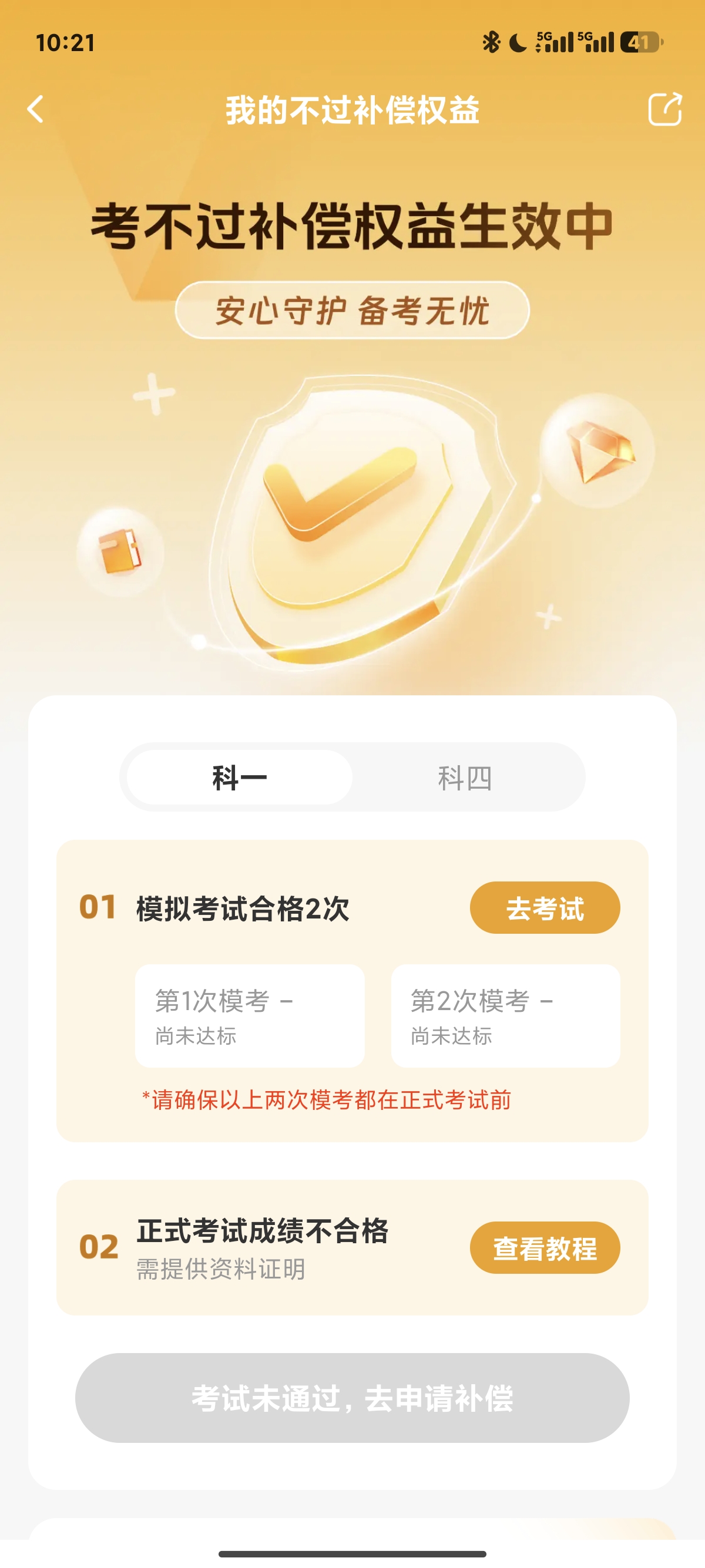Share this page via the top-right icon
This screenshot has height=1568, width=705.
point(664,110)
